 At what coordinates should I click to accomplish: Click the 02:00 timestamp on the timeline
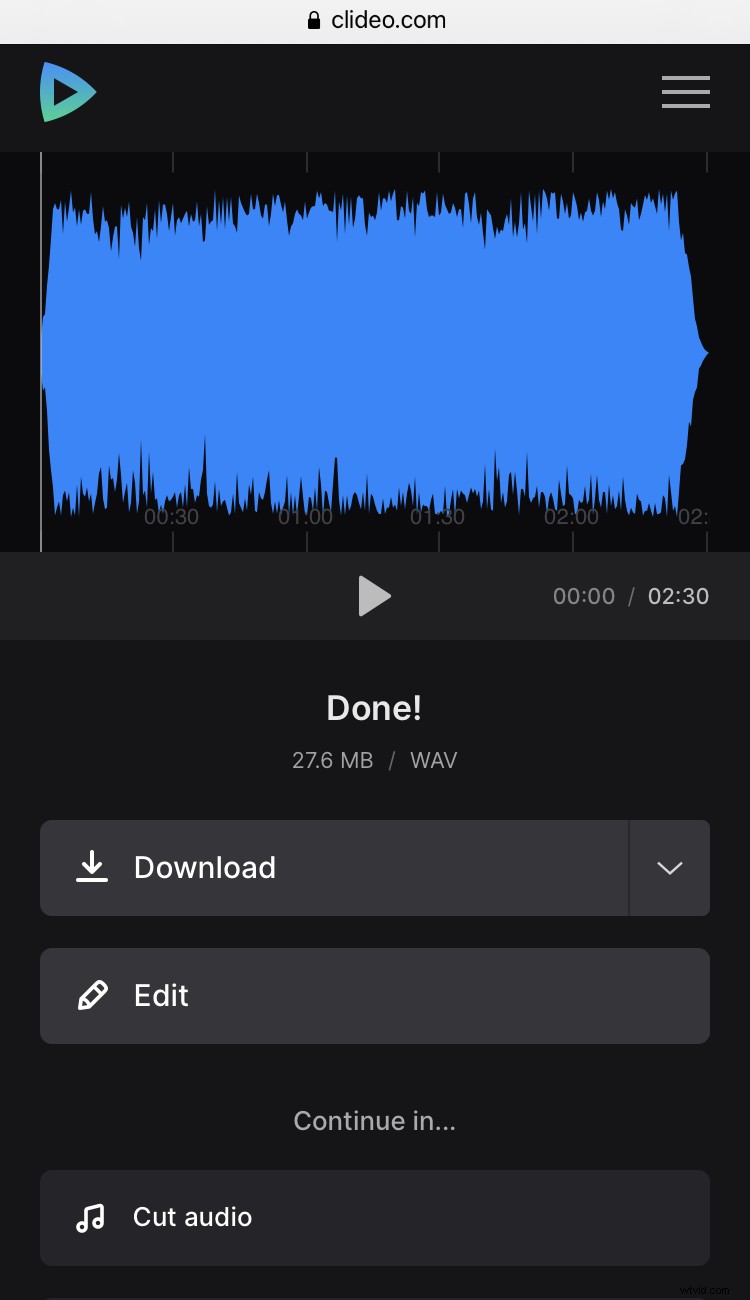tap(571, 517)
